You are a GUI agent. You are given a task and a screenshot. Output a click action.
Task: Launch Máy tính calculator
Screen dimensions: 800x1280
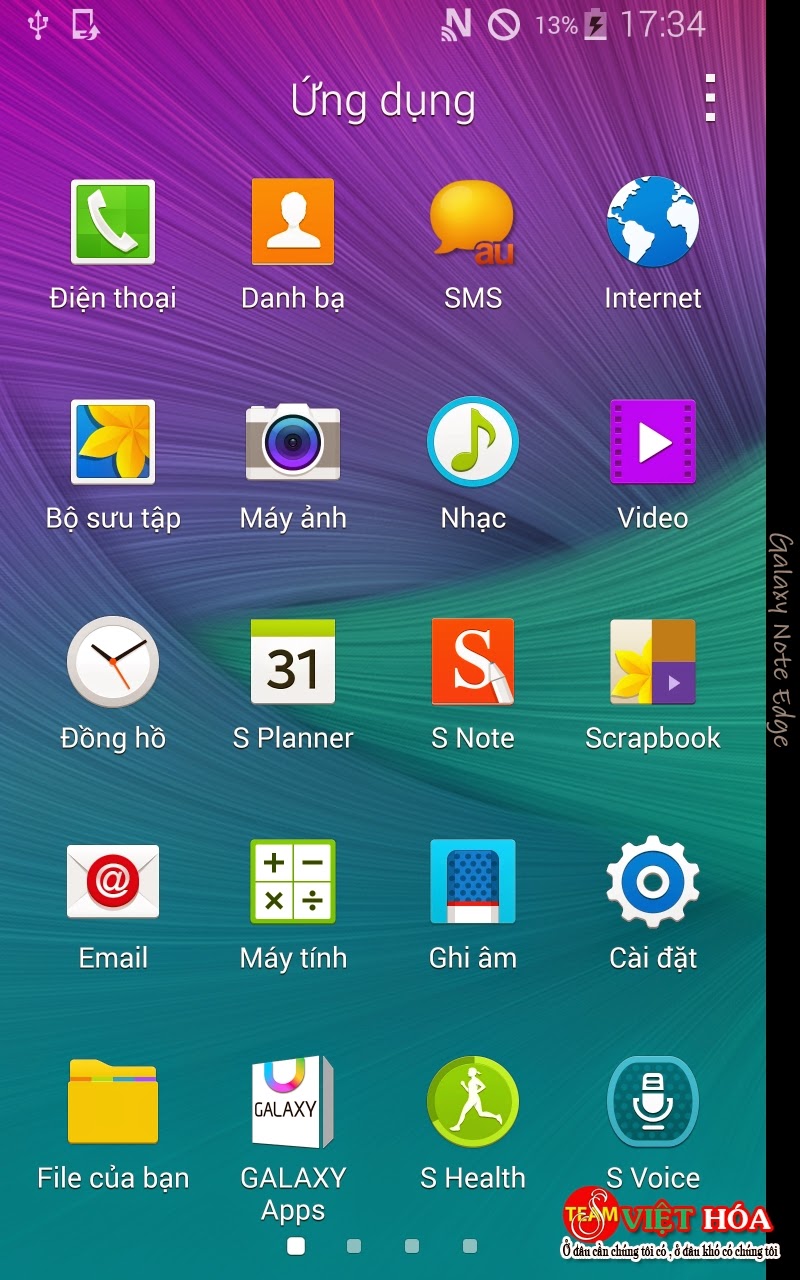[x=293, y=882]
